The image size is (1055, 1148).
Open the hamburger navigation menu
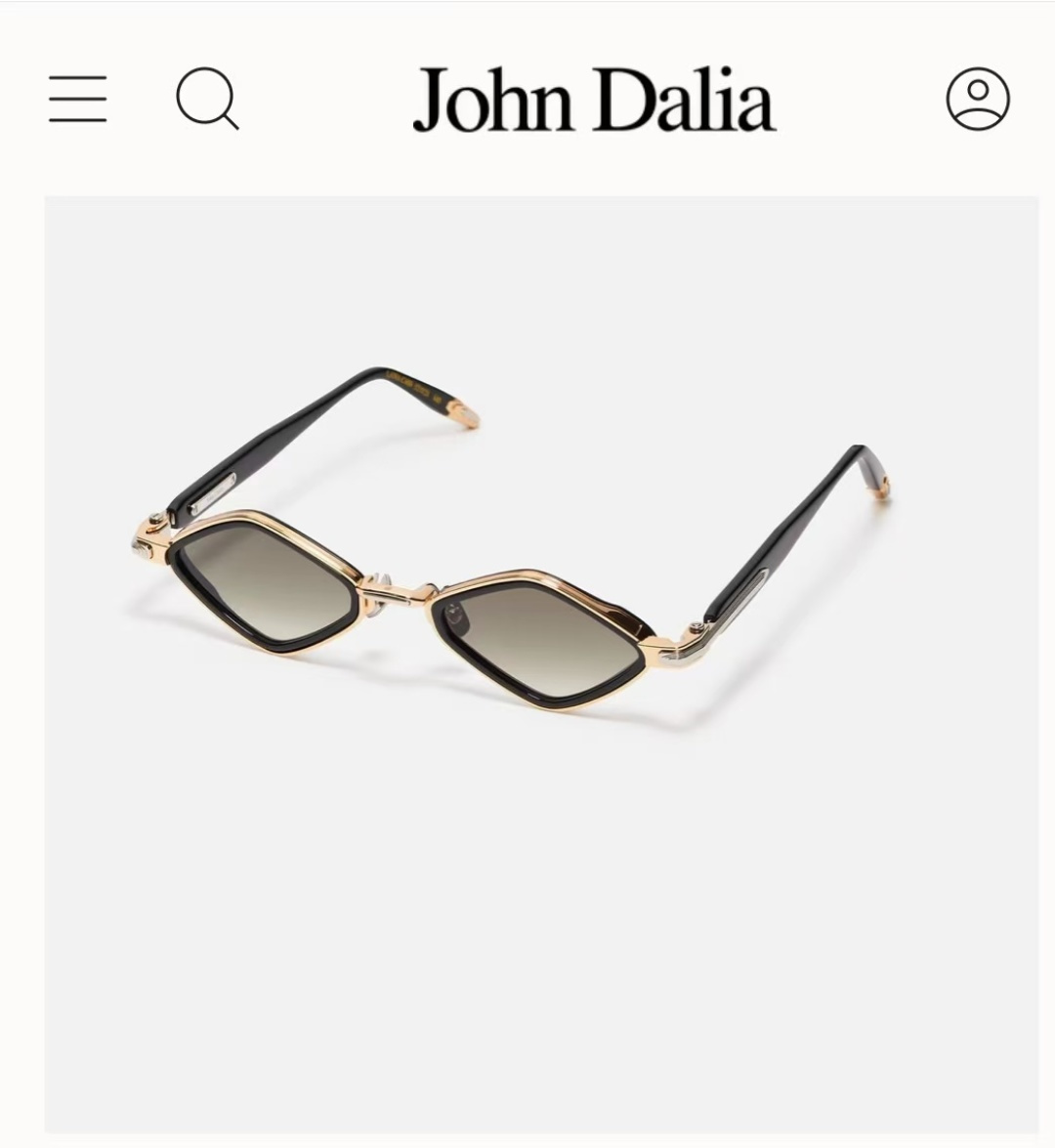point(77,99)
